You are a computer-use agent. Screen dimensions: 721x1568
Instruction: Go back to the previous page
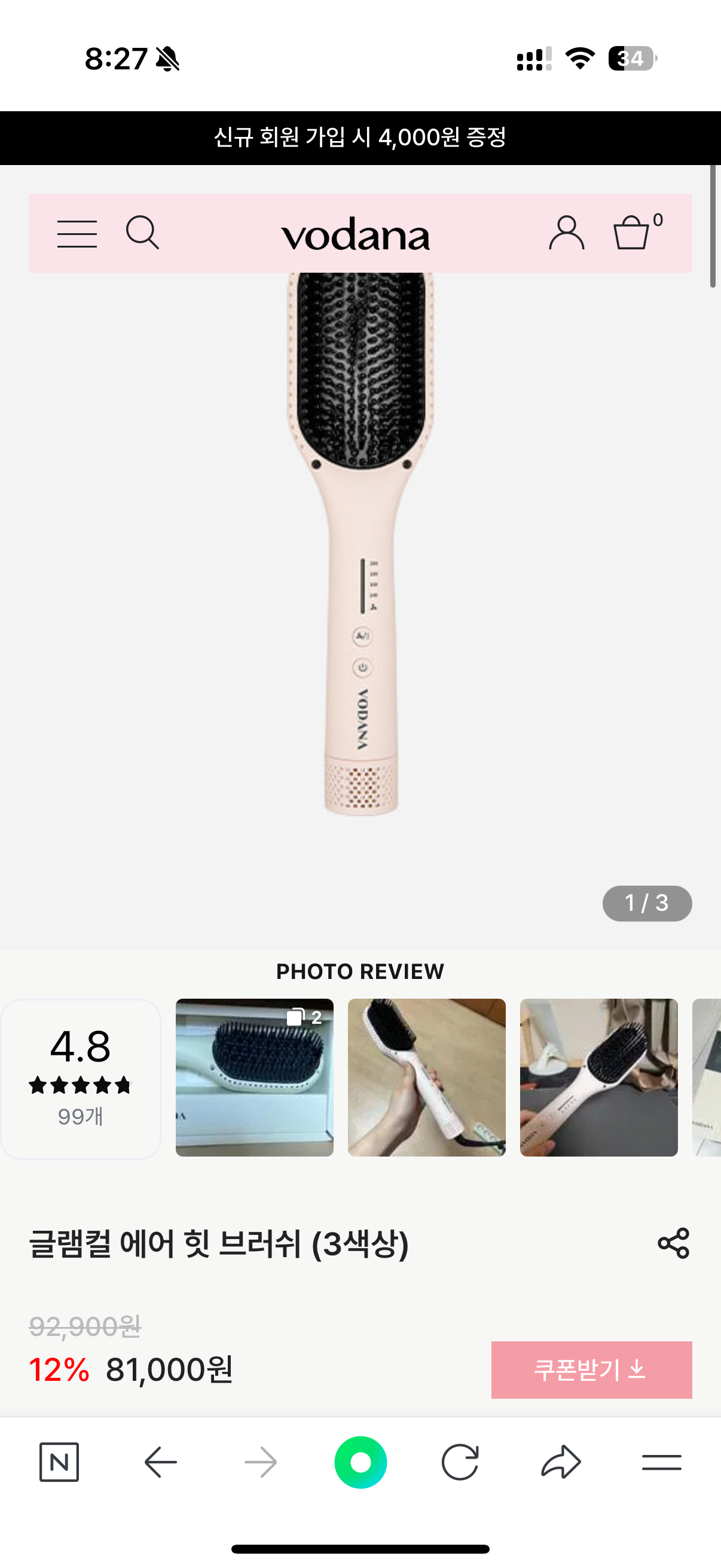pos(161,1462)
